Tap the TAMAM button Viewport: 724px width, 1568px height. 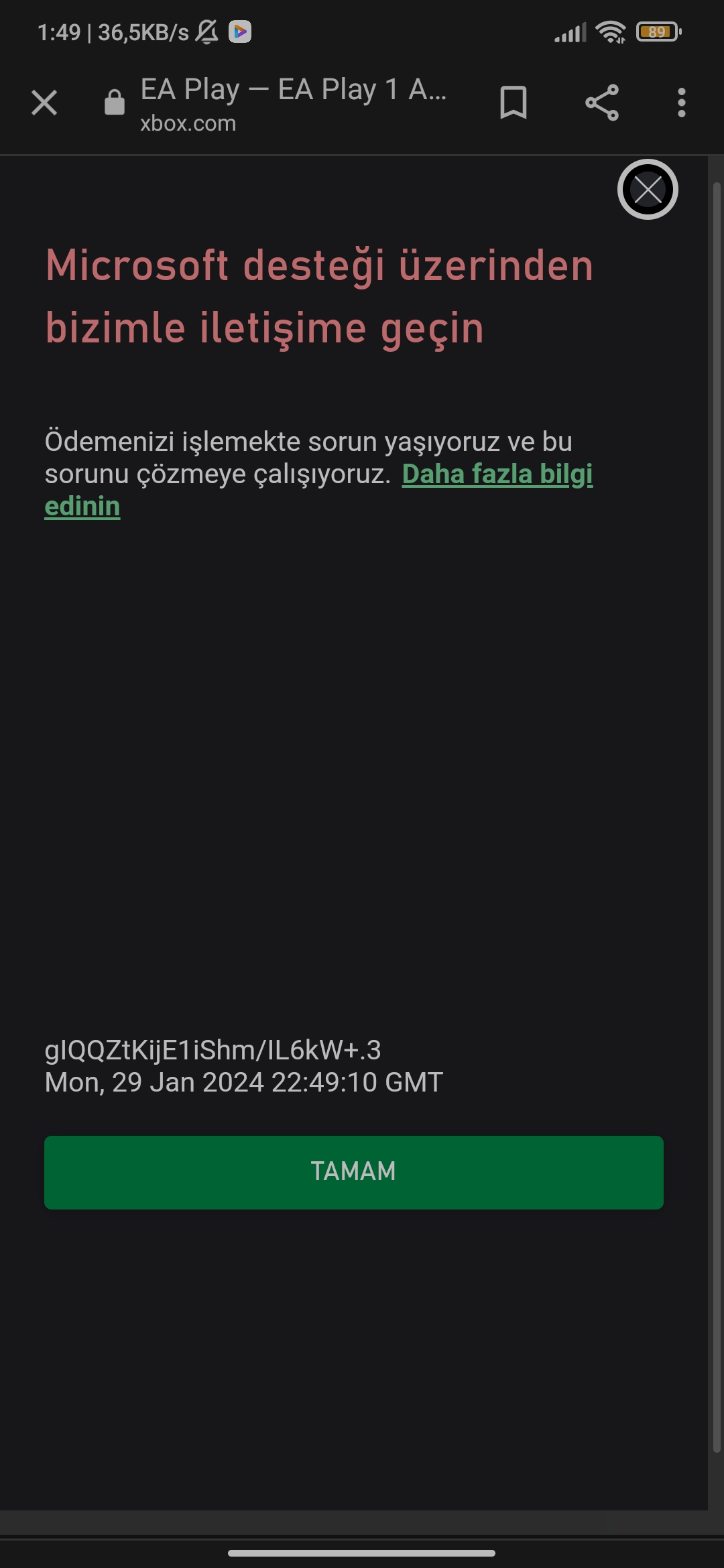[x=354, y=1172]
